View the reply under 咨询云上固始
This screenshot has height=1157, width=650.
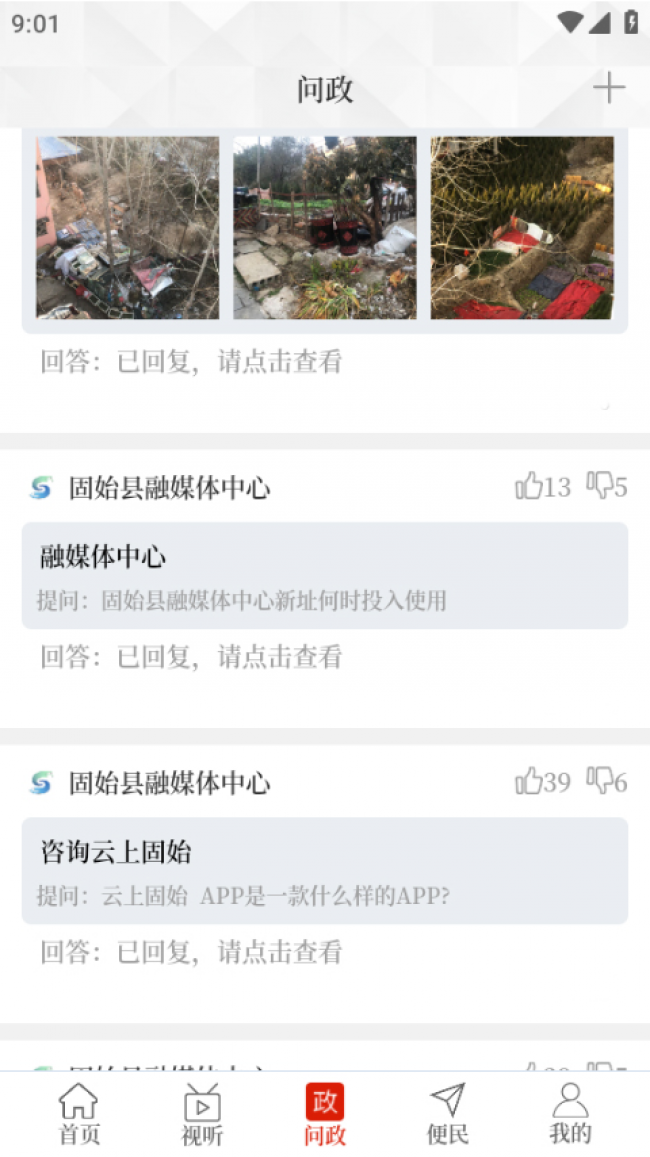tap(191, 952)
